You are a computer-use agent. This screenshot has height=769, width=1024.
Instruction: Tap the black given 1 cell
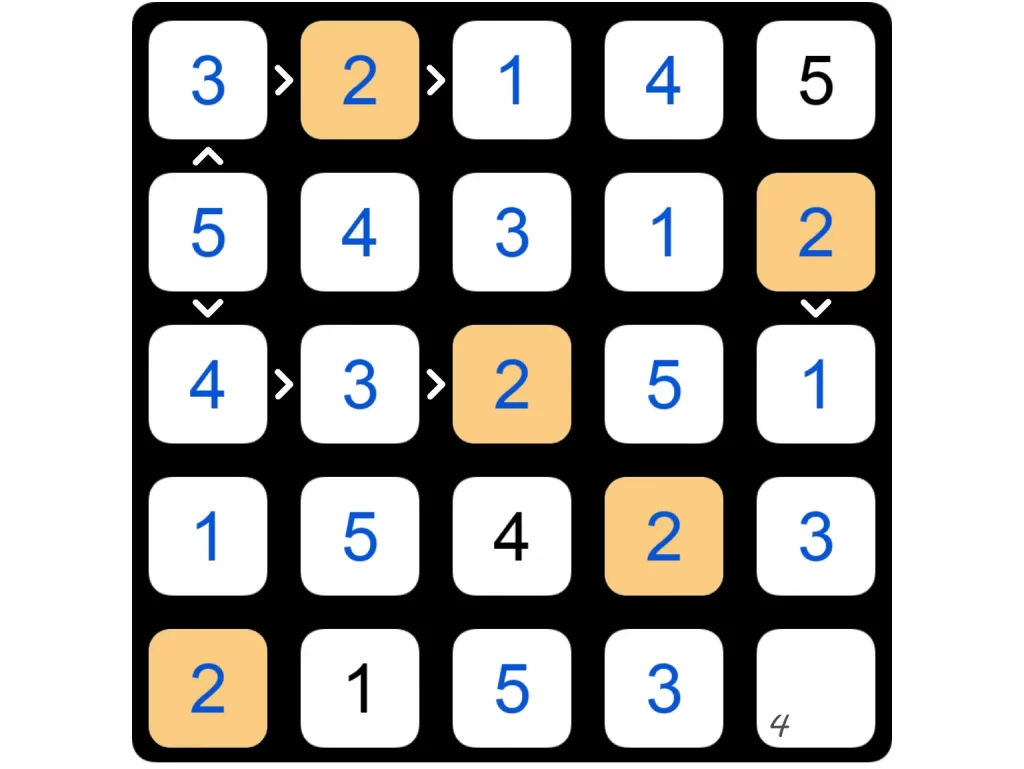[x=359, y=688]
